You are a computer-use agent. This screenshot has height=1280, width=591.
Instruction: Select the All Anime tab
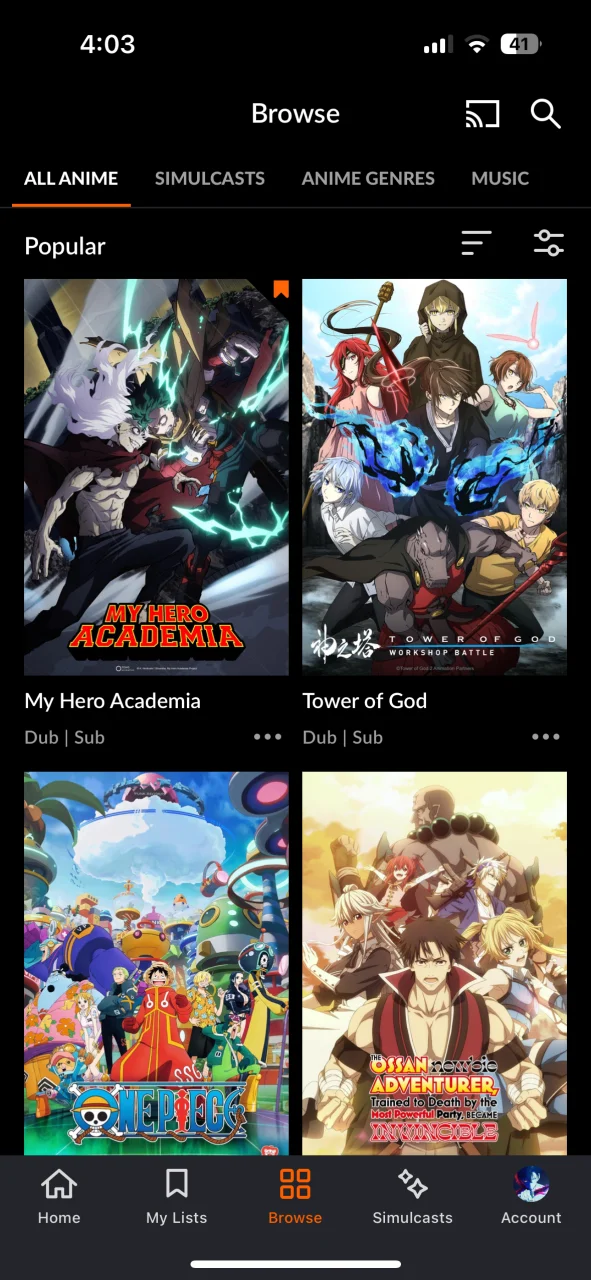tap(71, 179)
